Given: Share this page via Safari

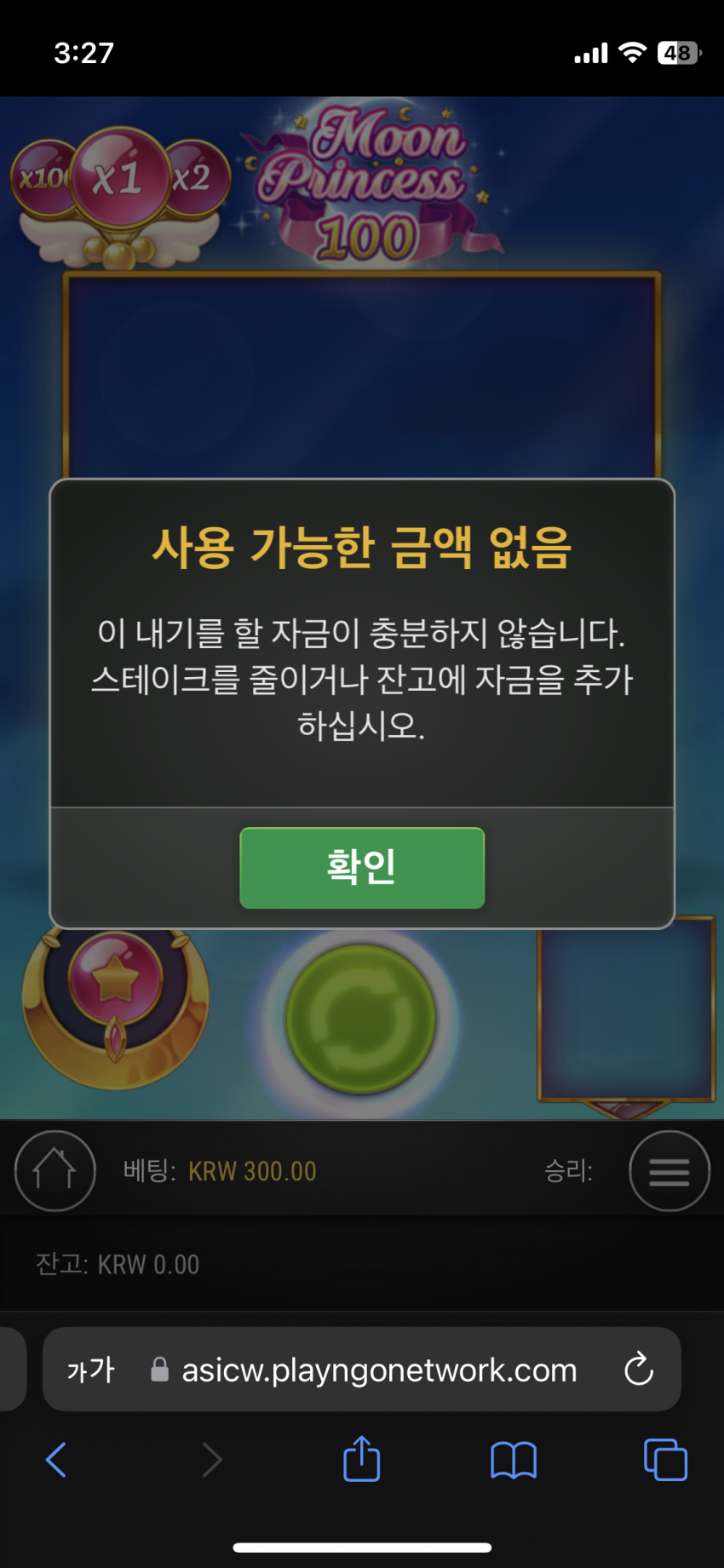Looking at the screenshot, I should click(x=361, y=1458).
